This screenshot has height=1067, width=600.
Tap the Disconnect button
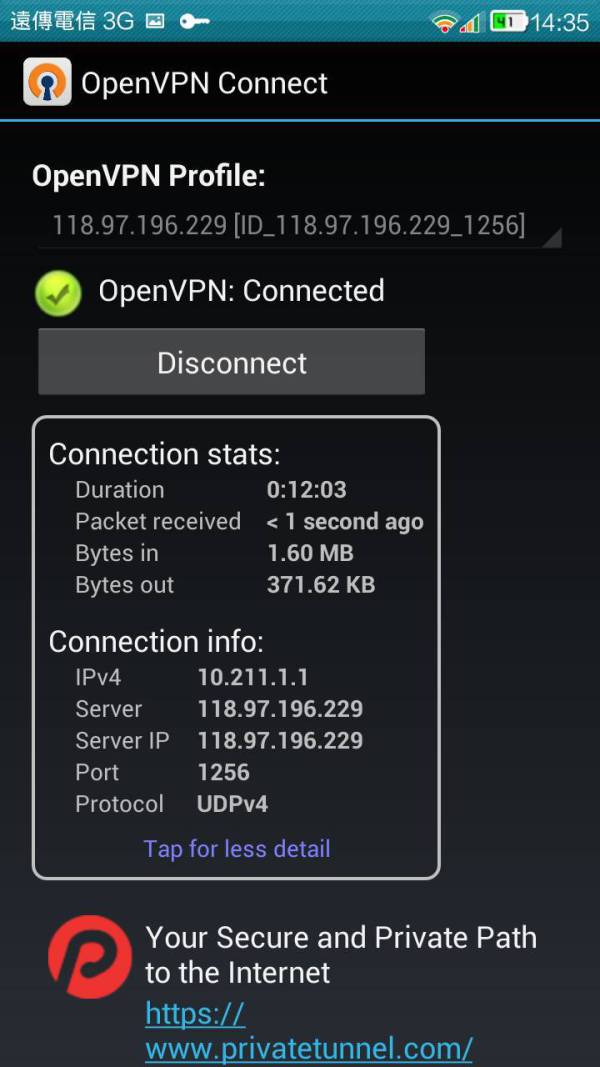231,362
